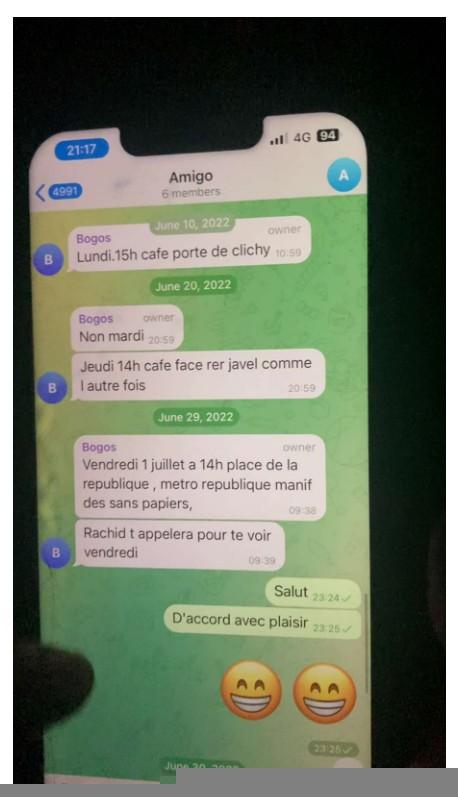Tap the Bogos name above the Vendredi 1 juillet message
This screenshot has height=797, width=458.
point(99,447)
